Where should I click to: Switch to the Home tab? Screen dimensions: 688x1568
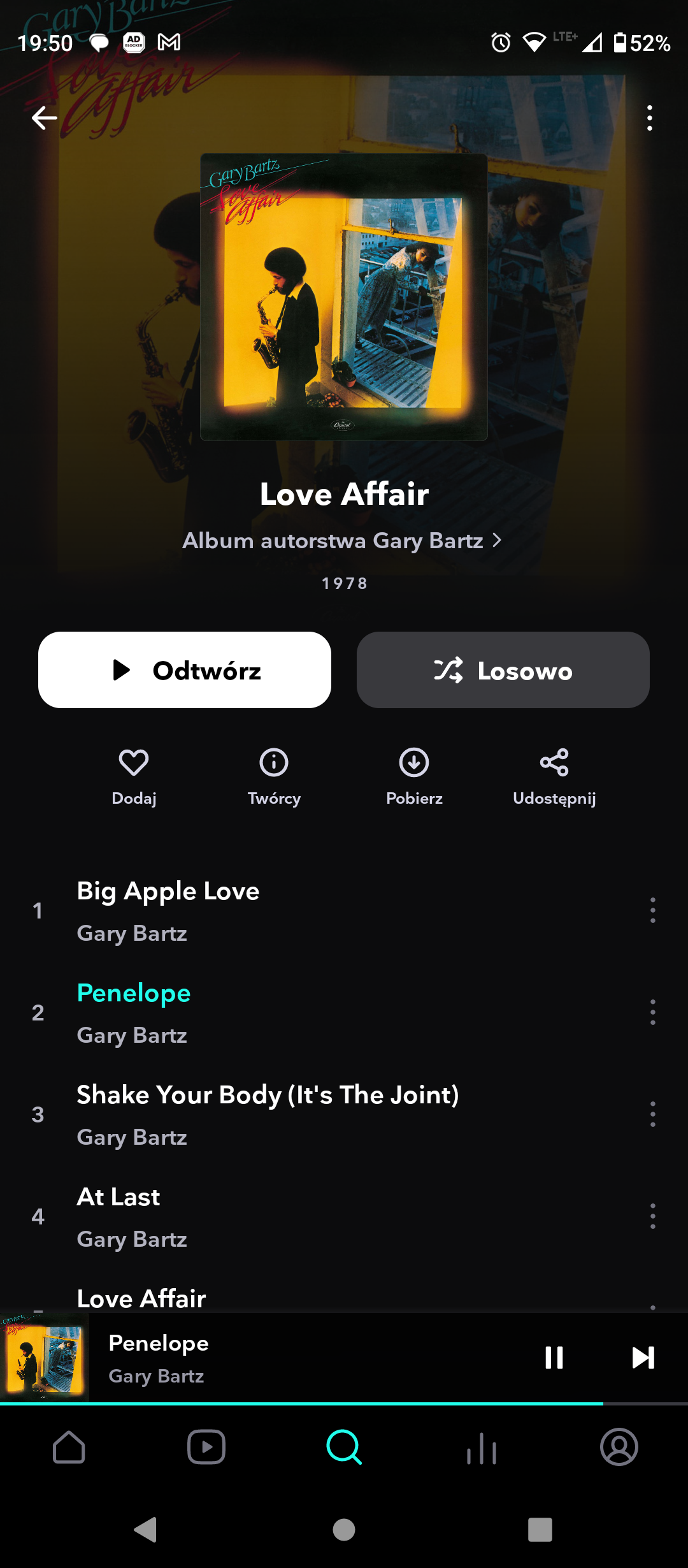tap(69, 1447)
